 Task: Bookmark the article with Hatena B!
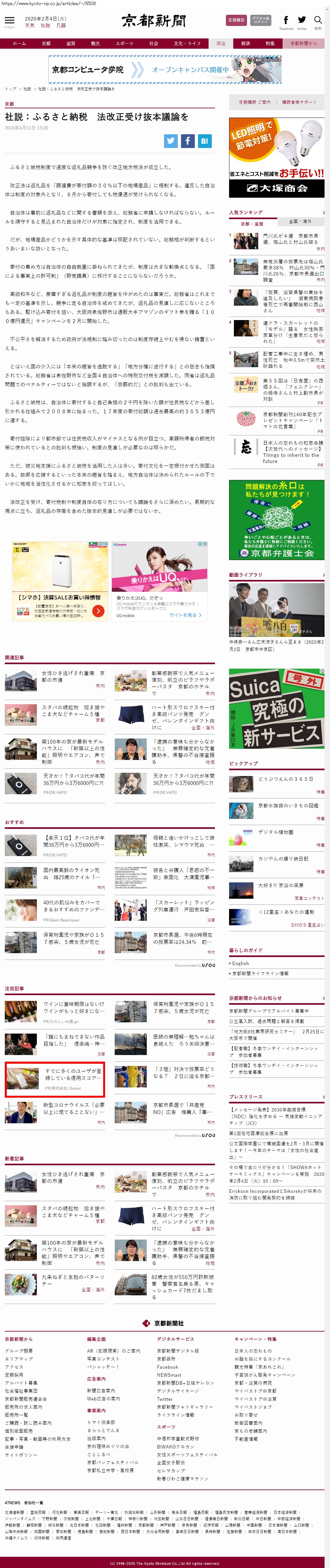coord(205,141)
